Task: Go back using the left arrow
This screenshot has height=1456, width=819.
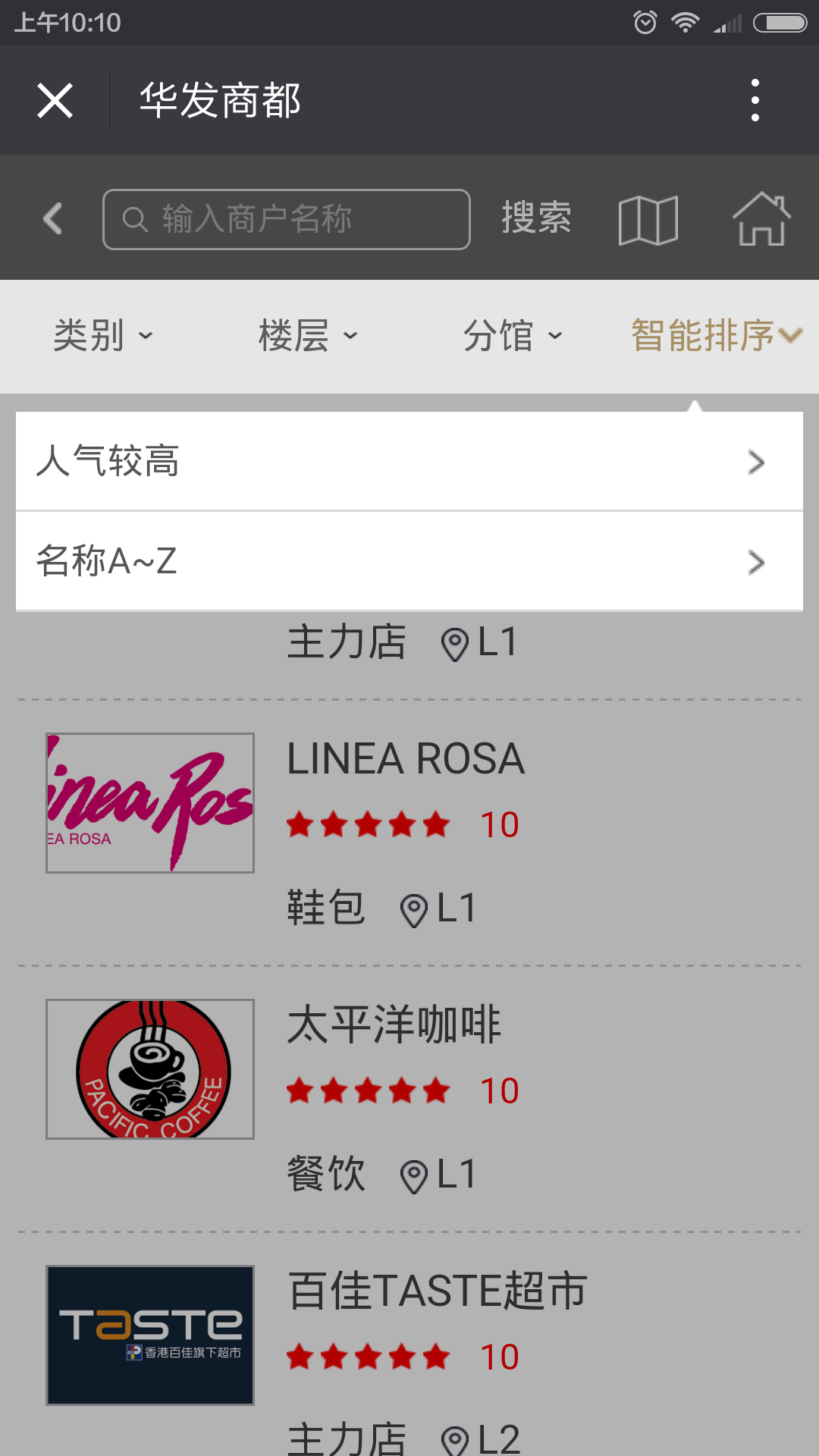Action: click(x=52, y=219)
